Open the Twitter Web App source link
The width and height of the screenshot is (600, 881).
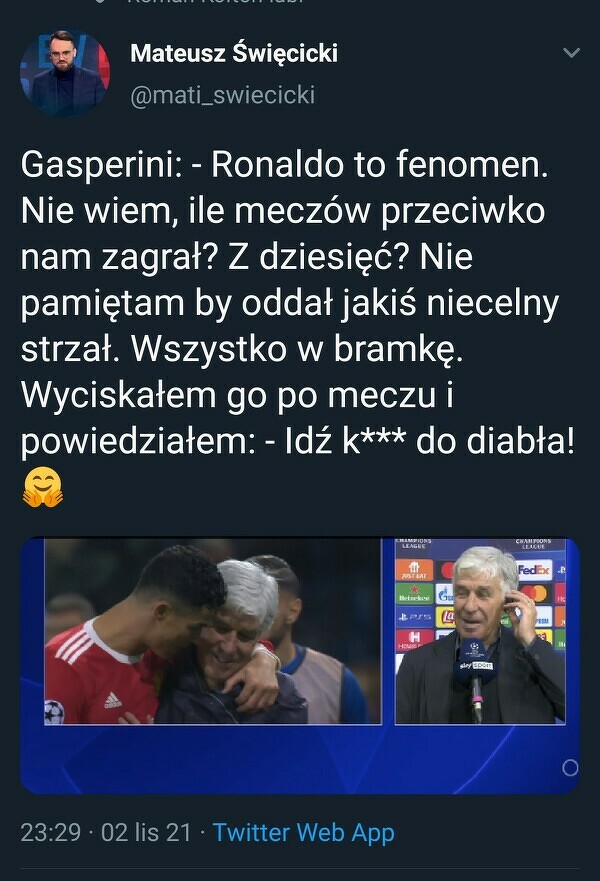(303, 832)
